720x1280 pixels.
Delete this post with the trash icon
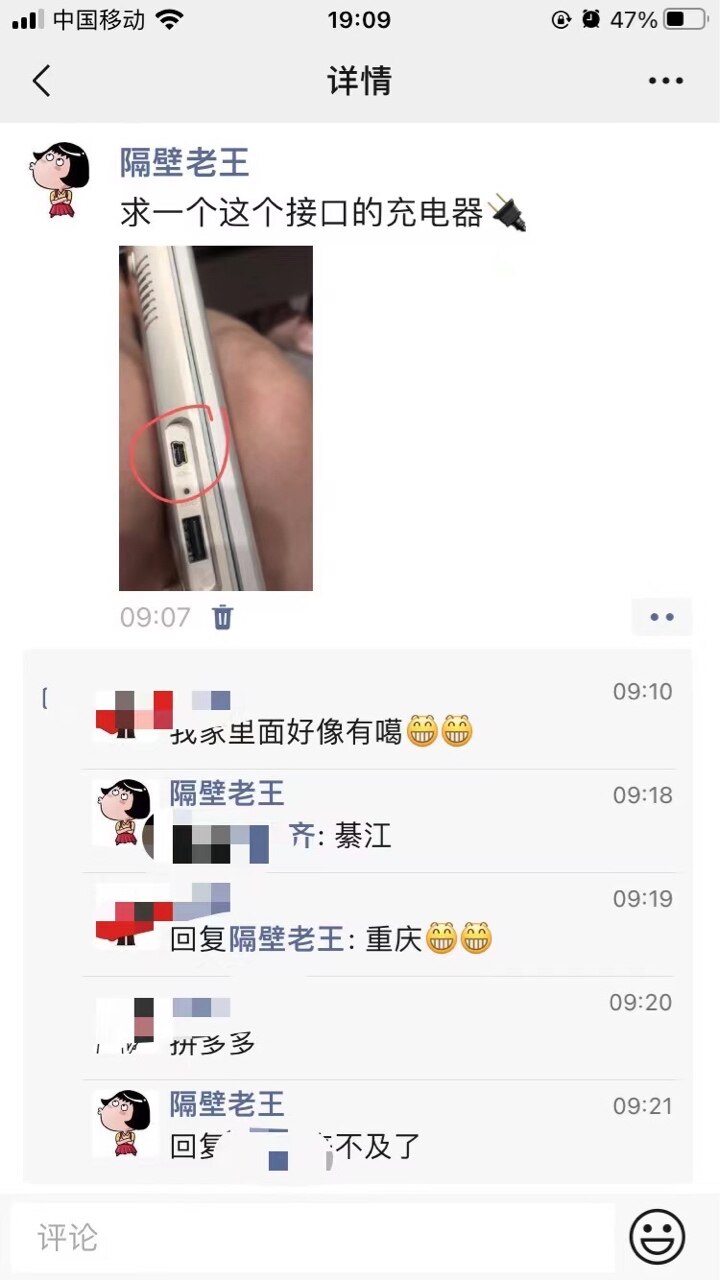[222, 617]
